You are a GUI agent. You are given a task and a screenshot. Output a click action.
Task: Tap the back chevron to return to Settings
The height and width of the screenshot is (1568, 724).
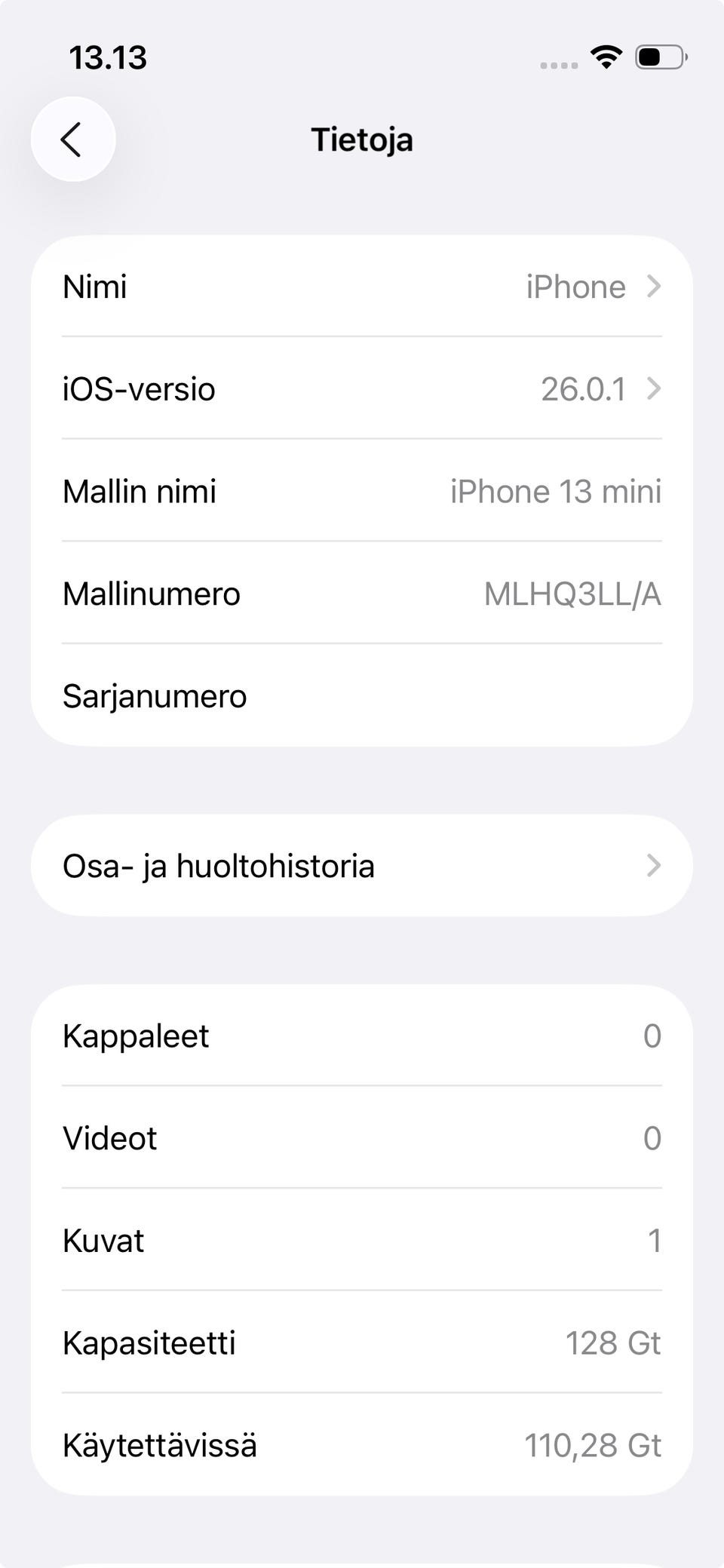coord(72,139)
